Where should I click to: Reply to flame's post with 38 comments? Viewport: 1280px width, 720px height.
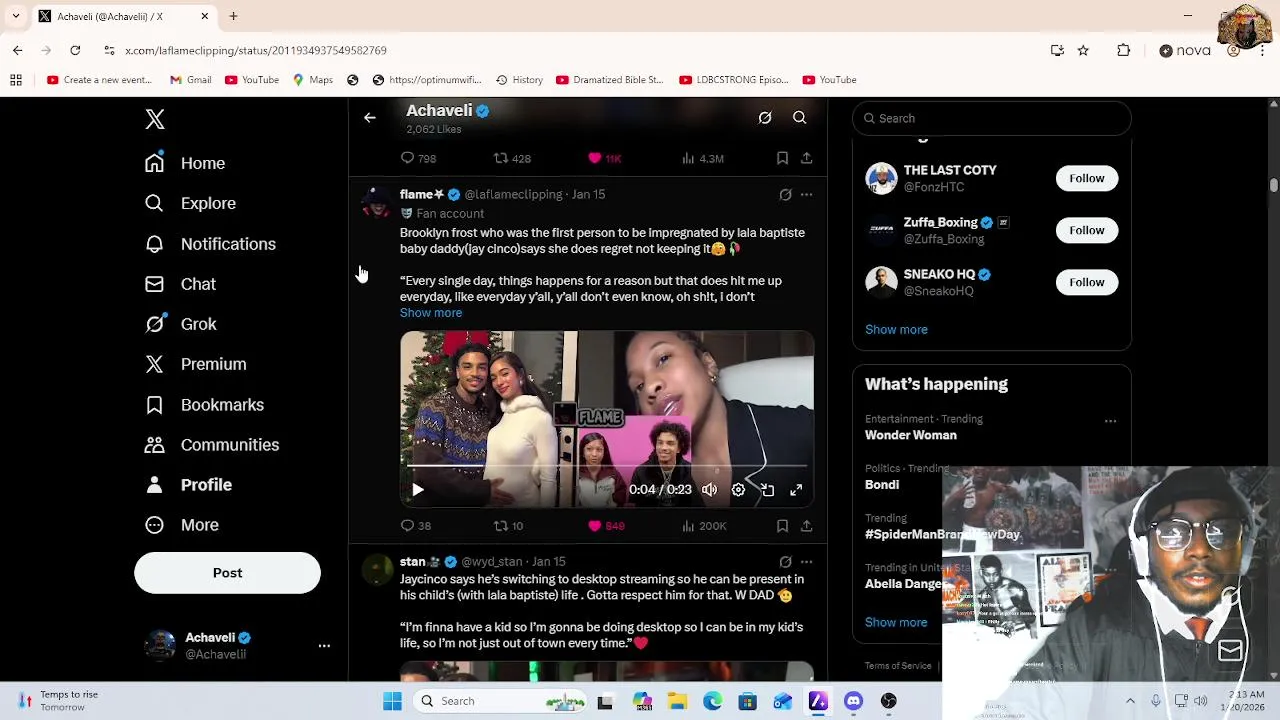tap(408, 526)
